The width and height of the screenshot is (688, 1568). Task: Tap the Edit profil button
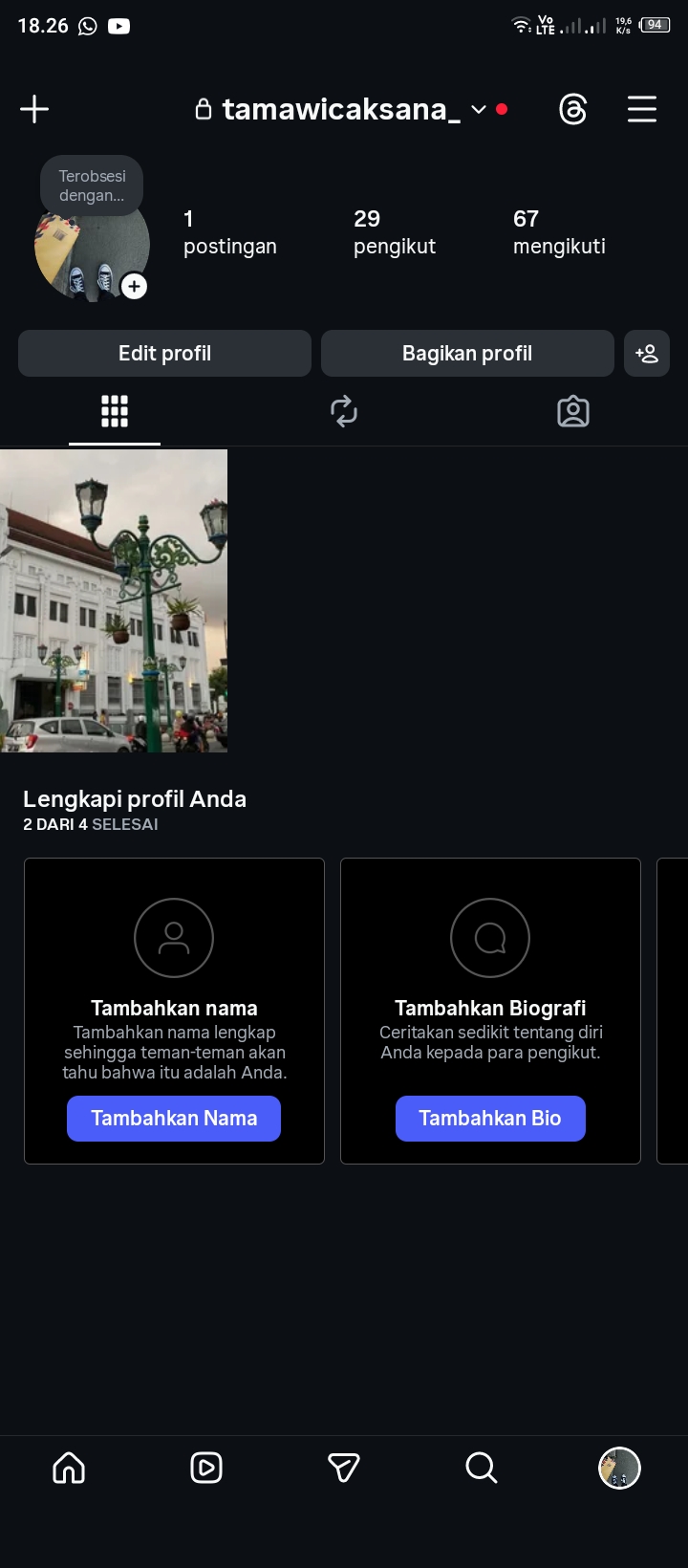(164, 354)
